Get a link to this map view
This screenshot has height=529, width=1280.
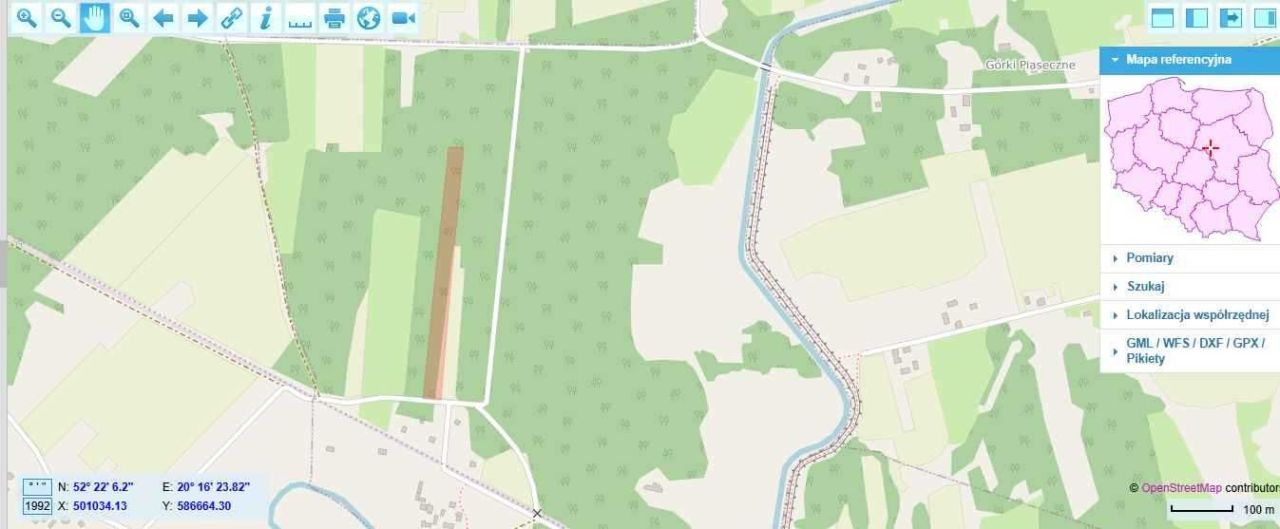click(x=232, y=17)
